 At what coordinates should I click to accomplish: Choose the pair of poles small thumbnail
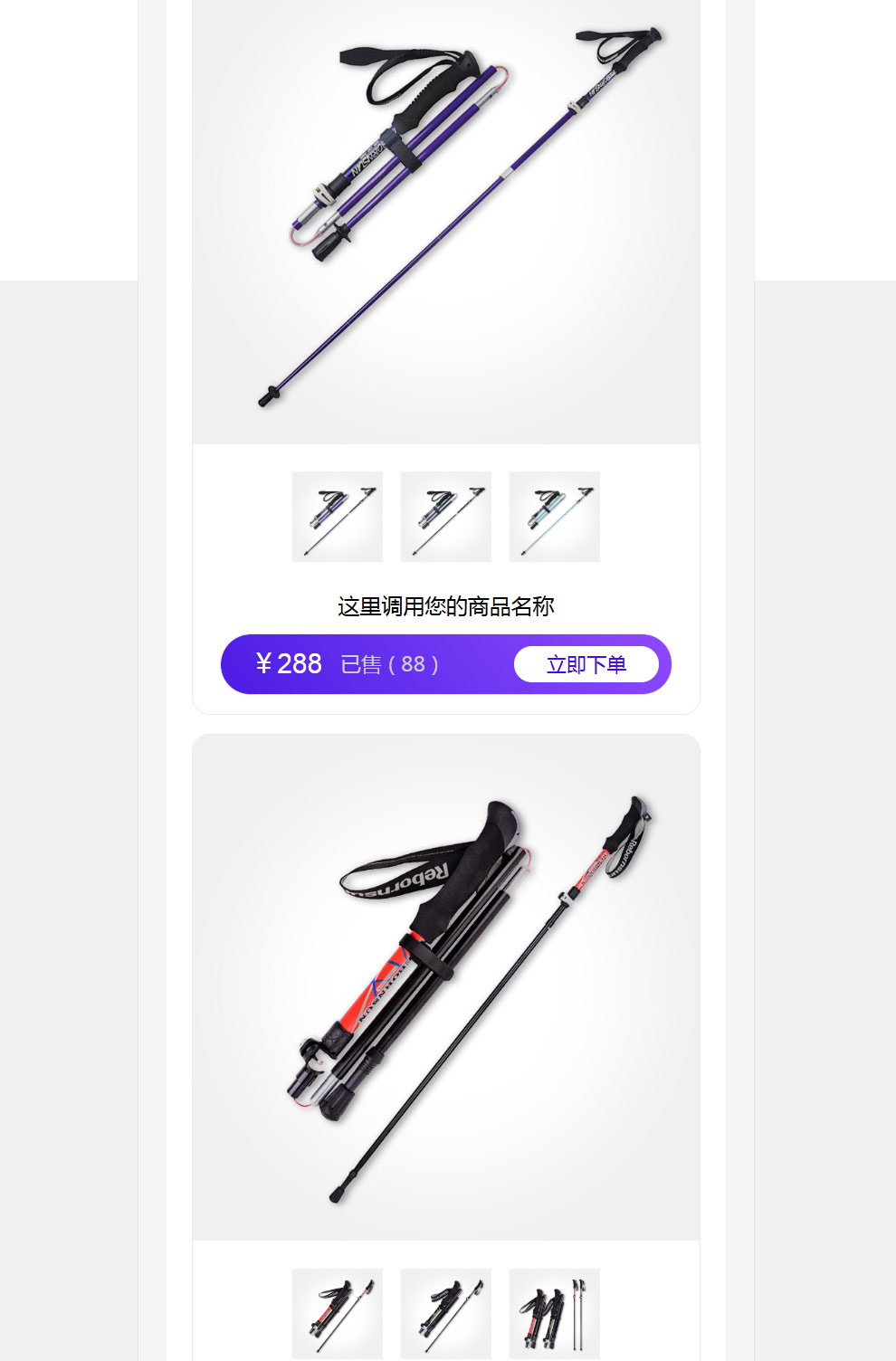(555, 1313)
